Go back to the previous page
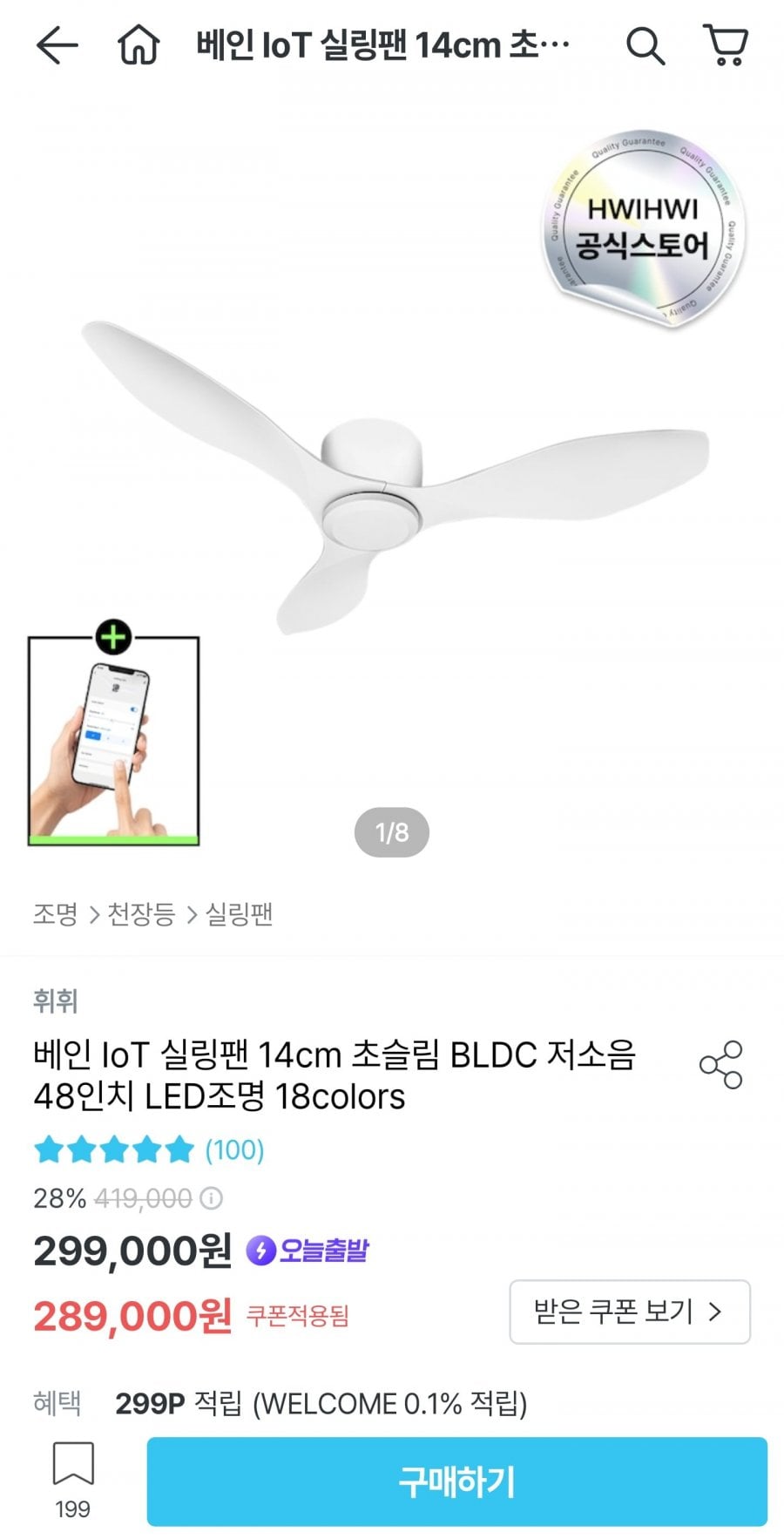Screen dimensions: 784x1539 coord(57,45)
